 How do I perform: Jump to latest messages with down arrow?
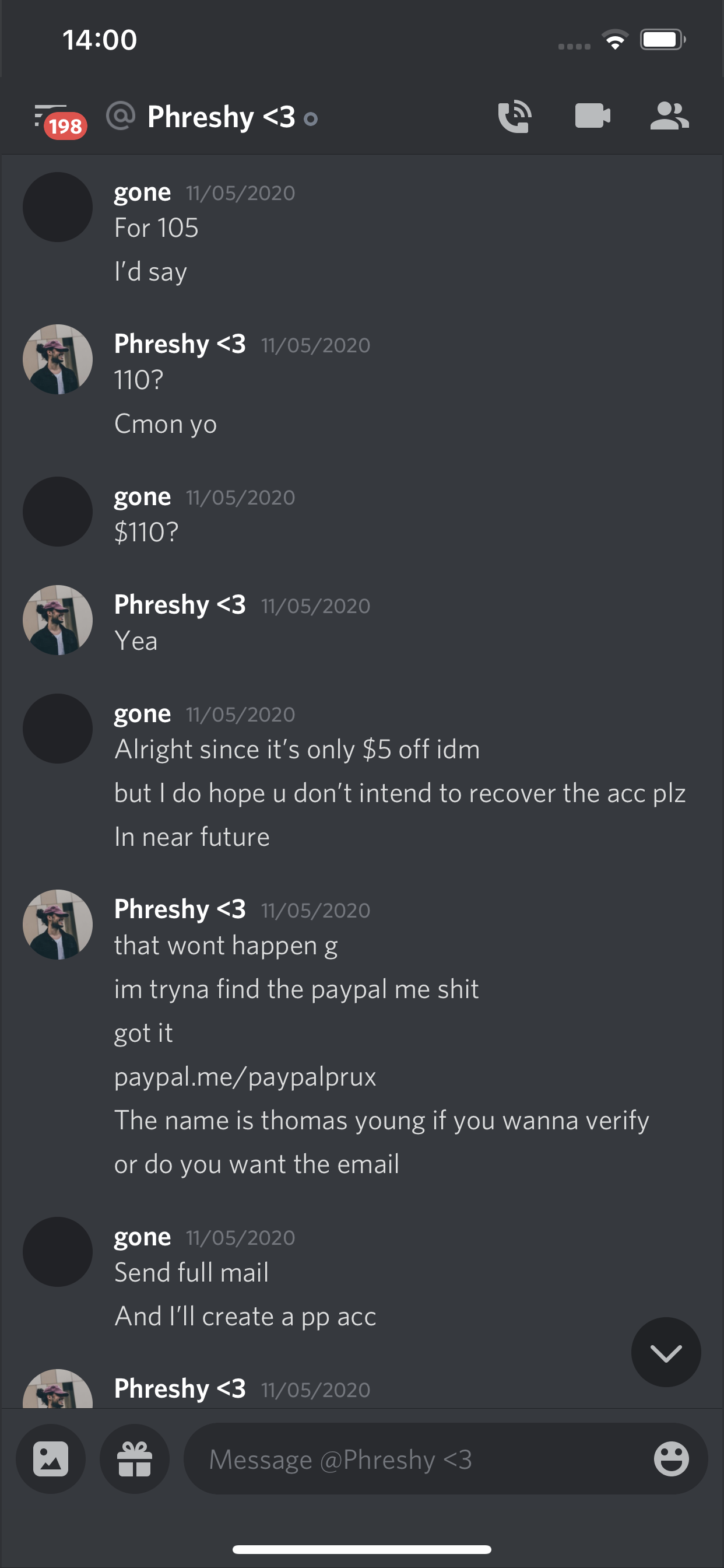pyautogui.click(x=666, y=1353)
